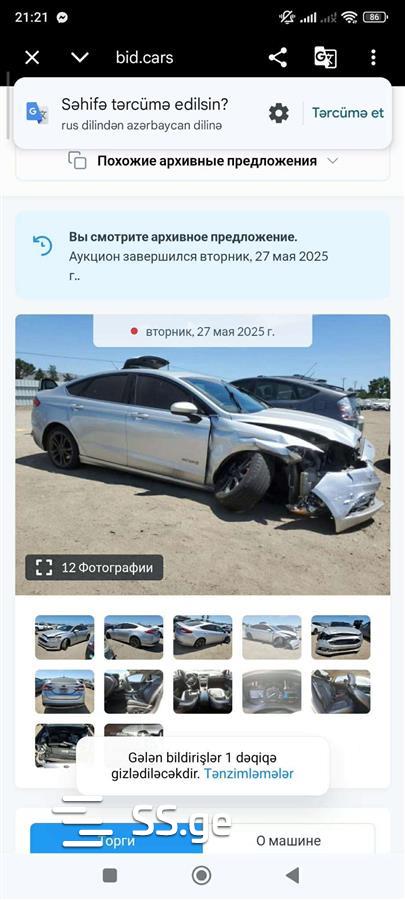Switch to the О машине tab
This screenshot has height=900, width=405.
(x=289, y=841)
